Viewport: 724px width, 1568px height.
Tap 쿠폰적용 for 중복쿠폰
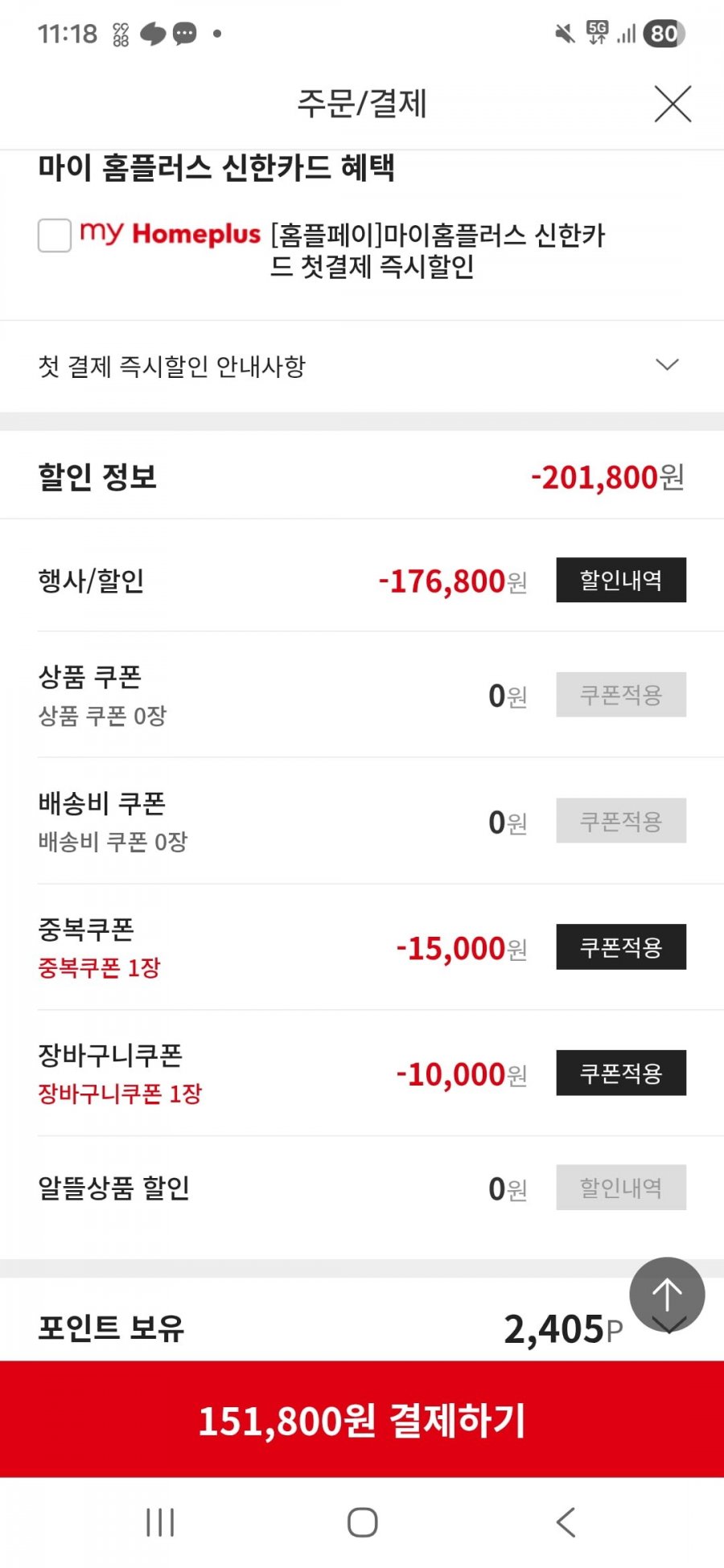(x=620, y=946)
